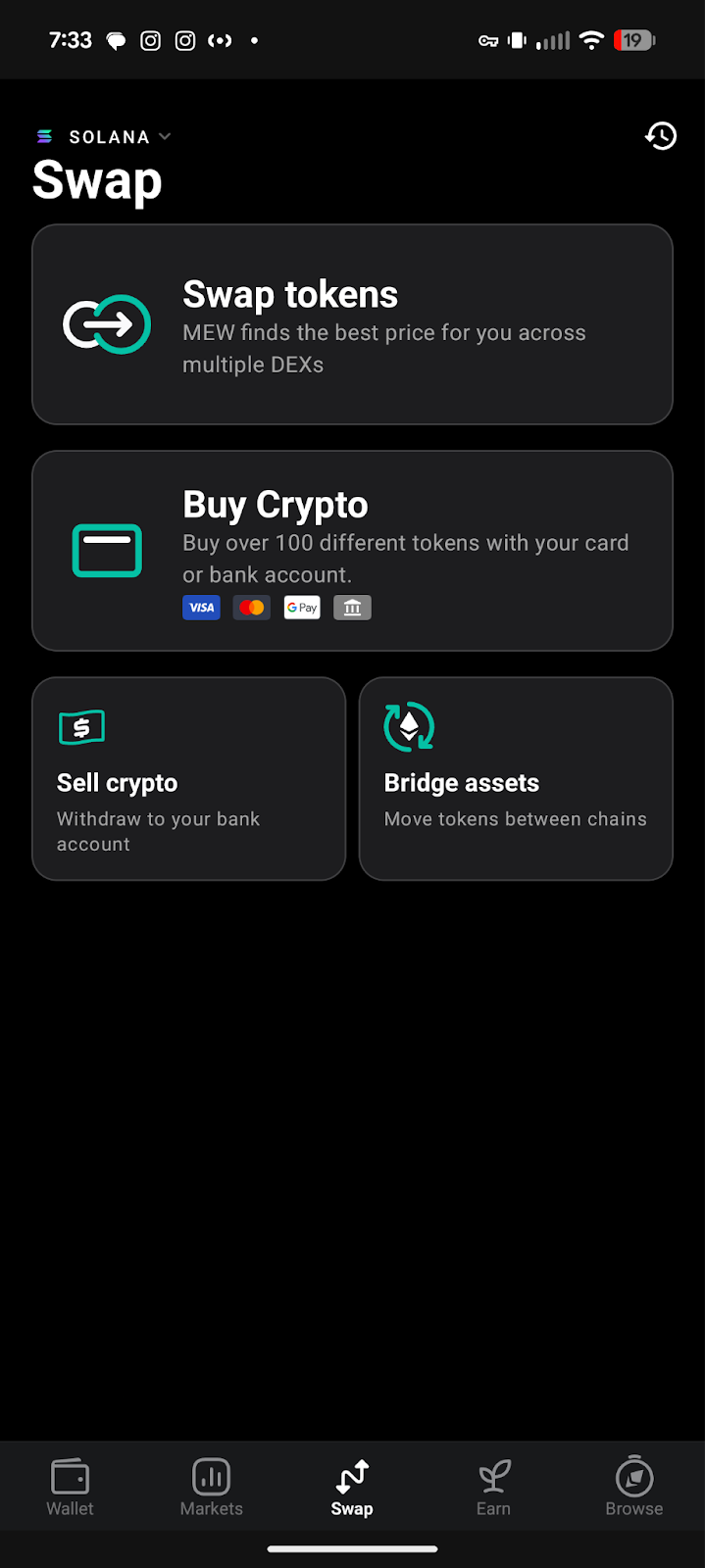Open the Swap tokens card
Screen dimensions: 705x1568
pos(352,324)
